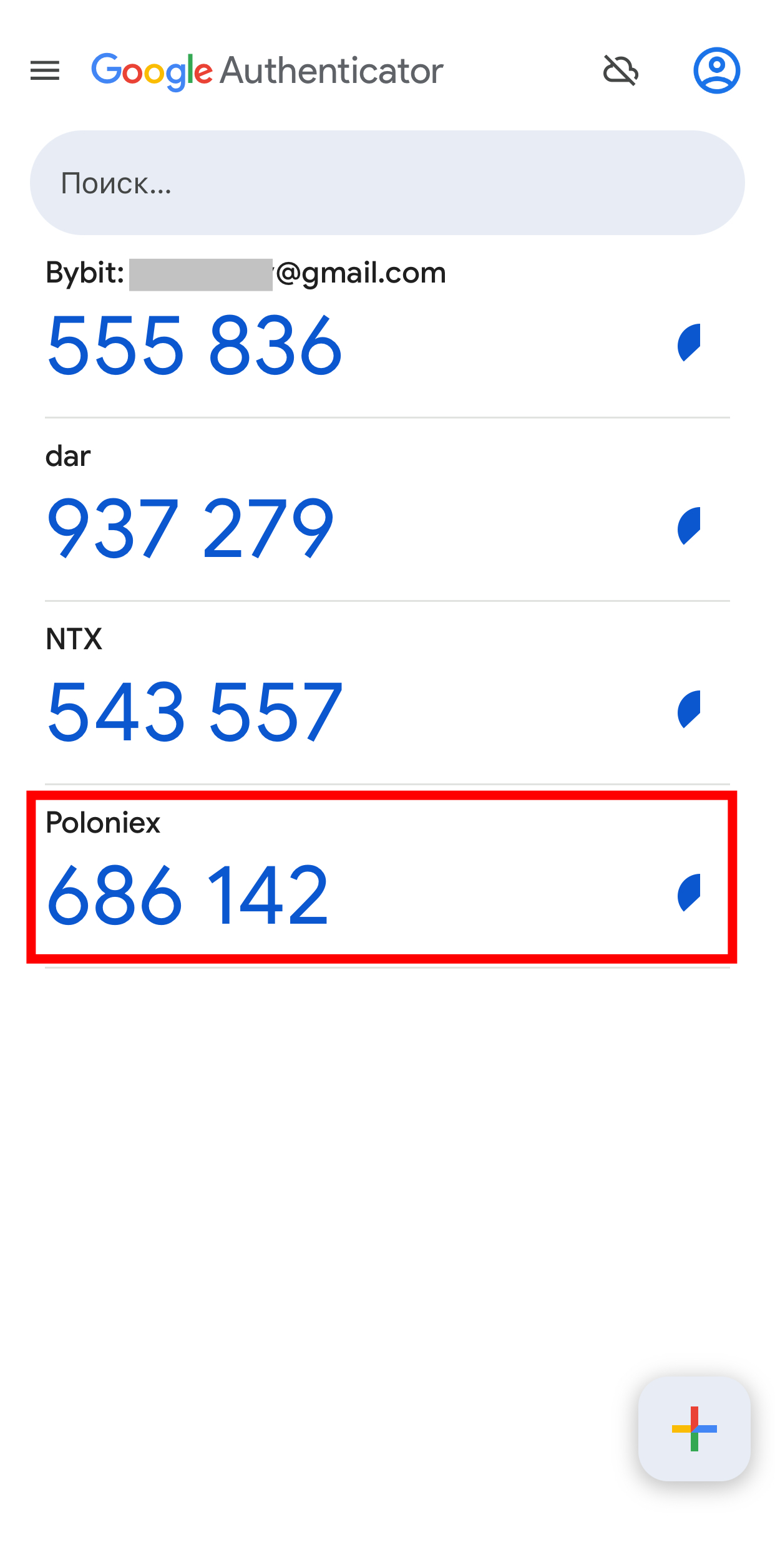
Task: Copy the Poloniex code 686 142
Action: (187, 895)
